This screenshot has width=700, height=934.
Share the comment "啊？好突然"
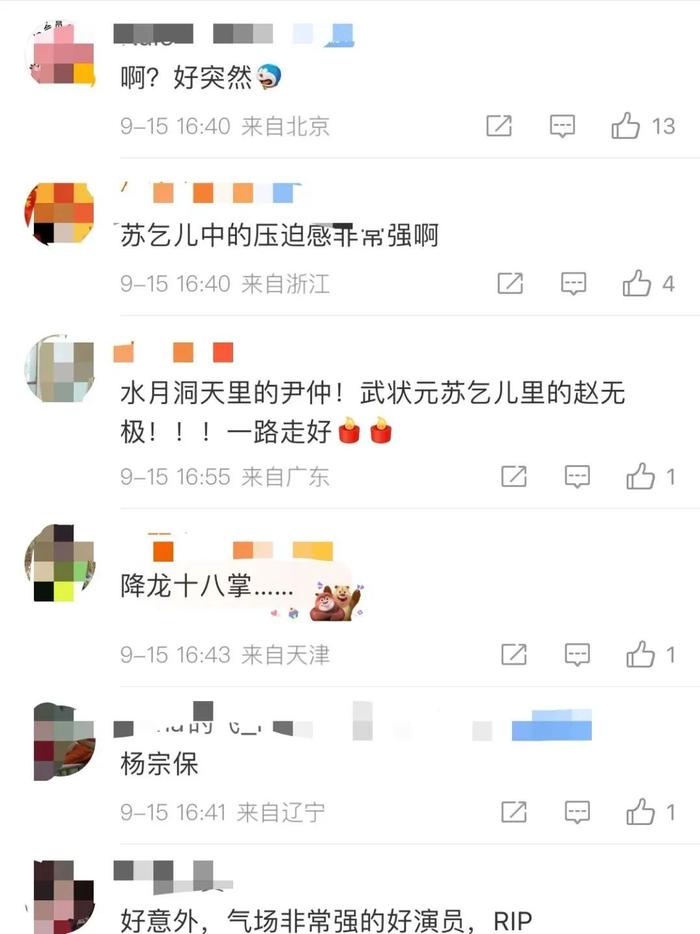click(499, 126)
